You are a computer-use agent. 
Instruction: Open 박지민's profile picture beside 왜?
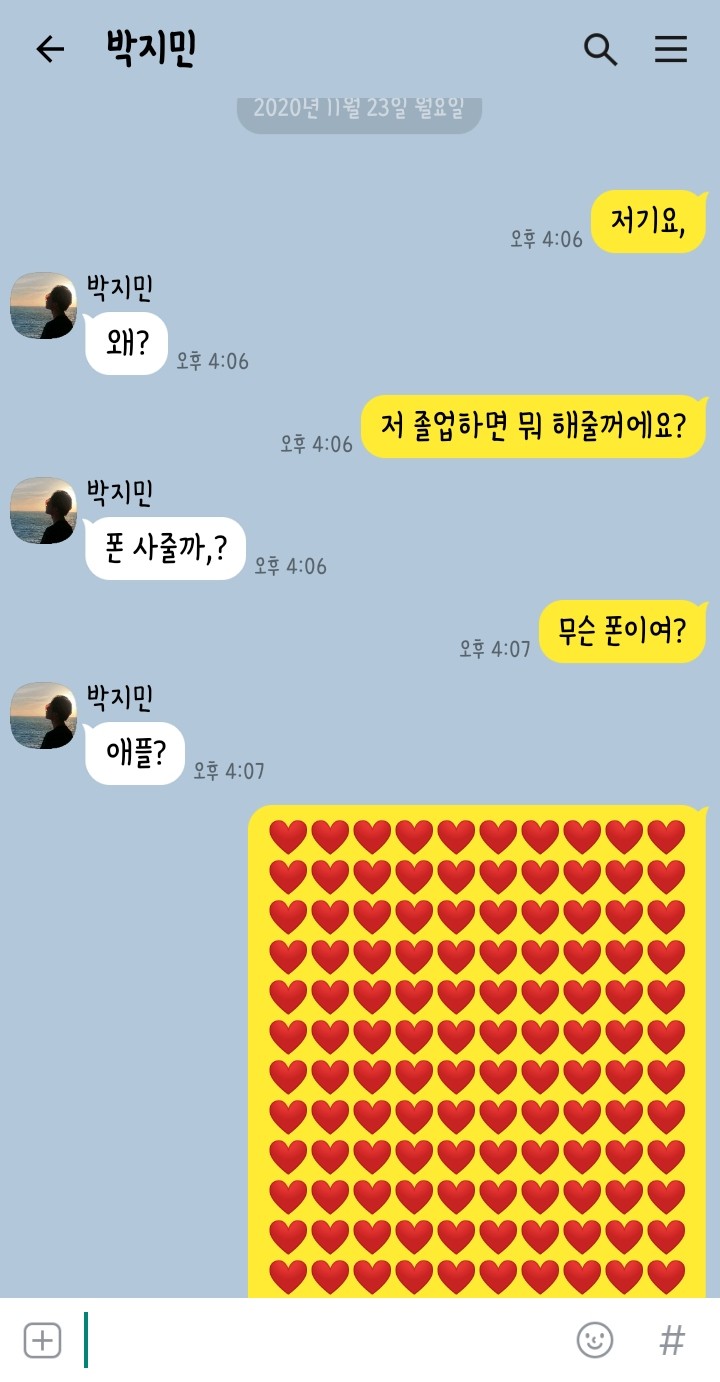click(44, 306)
